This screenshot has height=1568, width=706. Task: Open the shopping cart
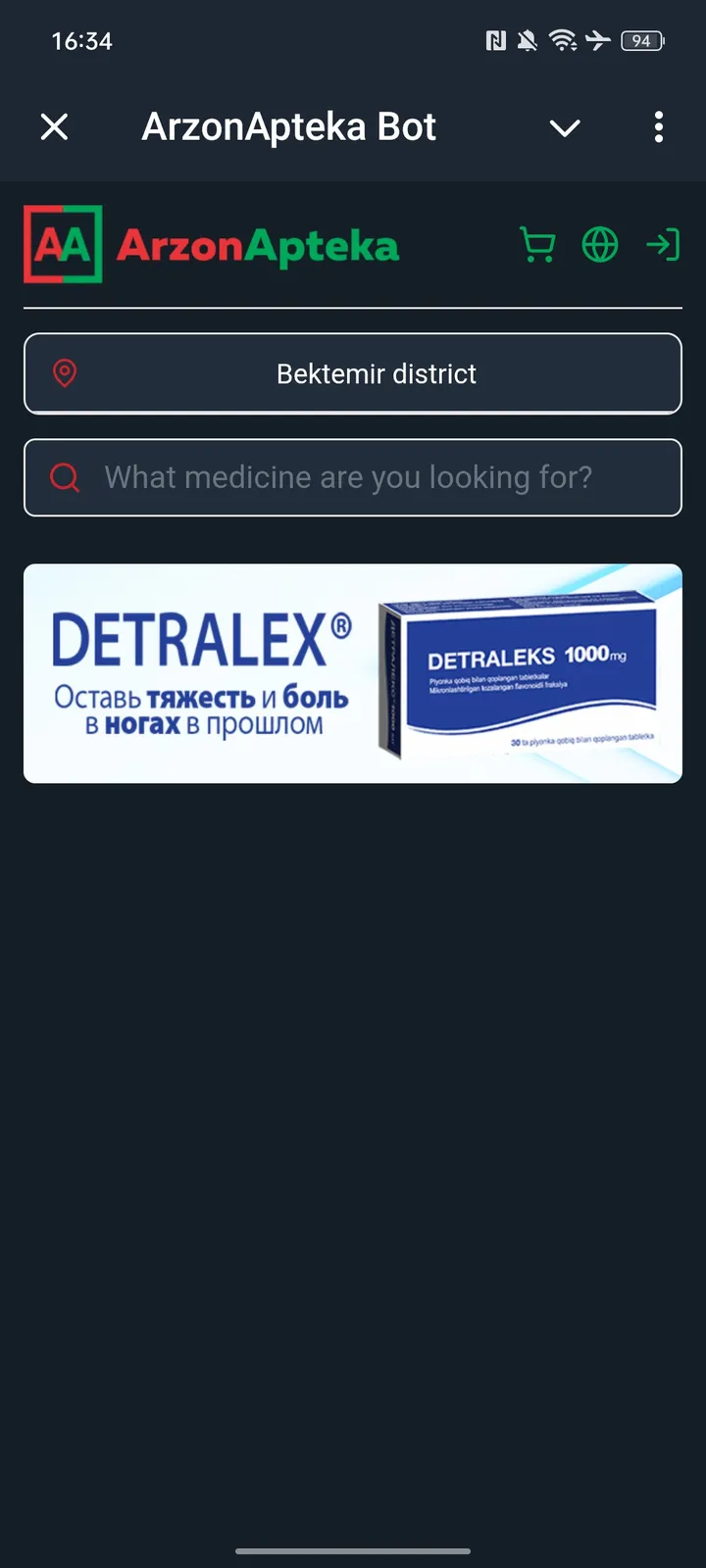point(537,245)
